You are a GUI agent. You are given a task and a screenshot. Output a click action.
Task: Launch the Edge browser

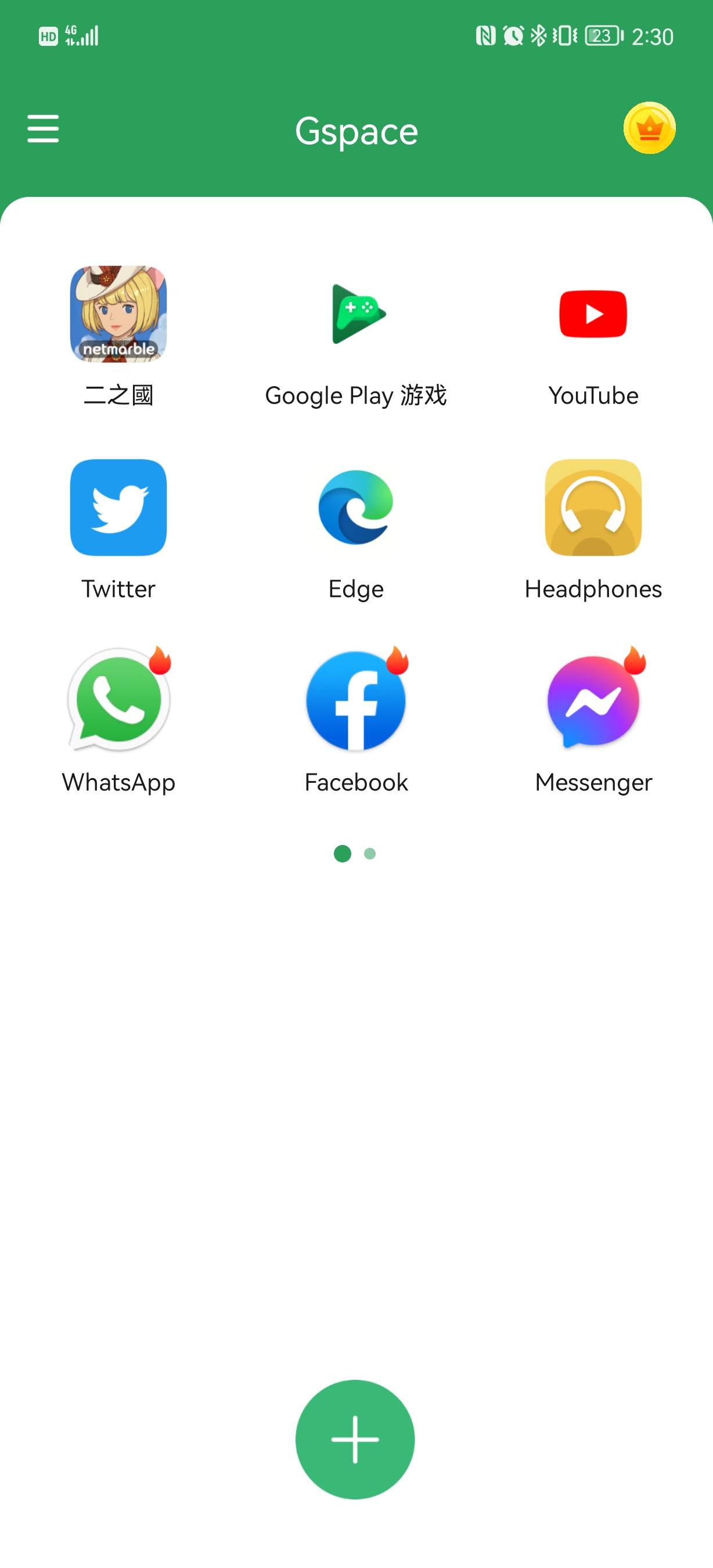coord(356,507)
